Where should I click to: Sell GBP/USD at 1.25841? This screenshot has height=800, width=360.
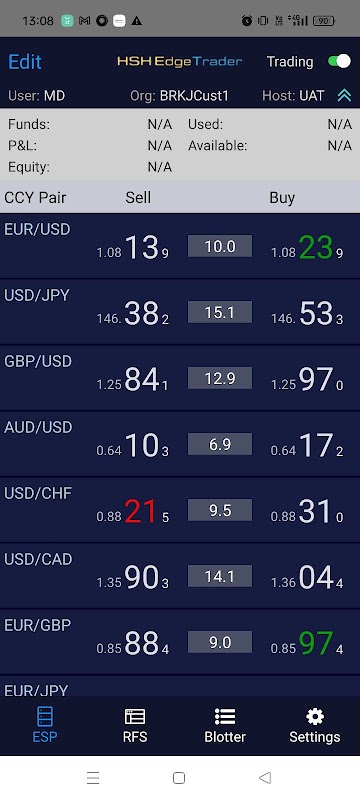[x=133, y=380]
